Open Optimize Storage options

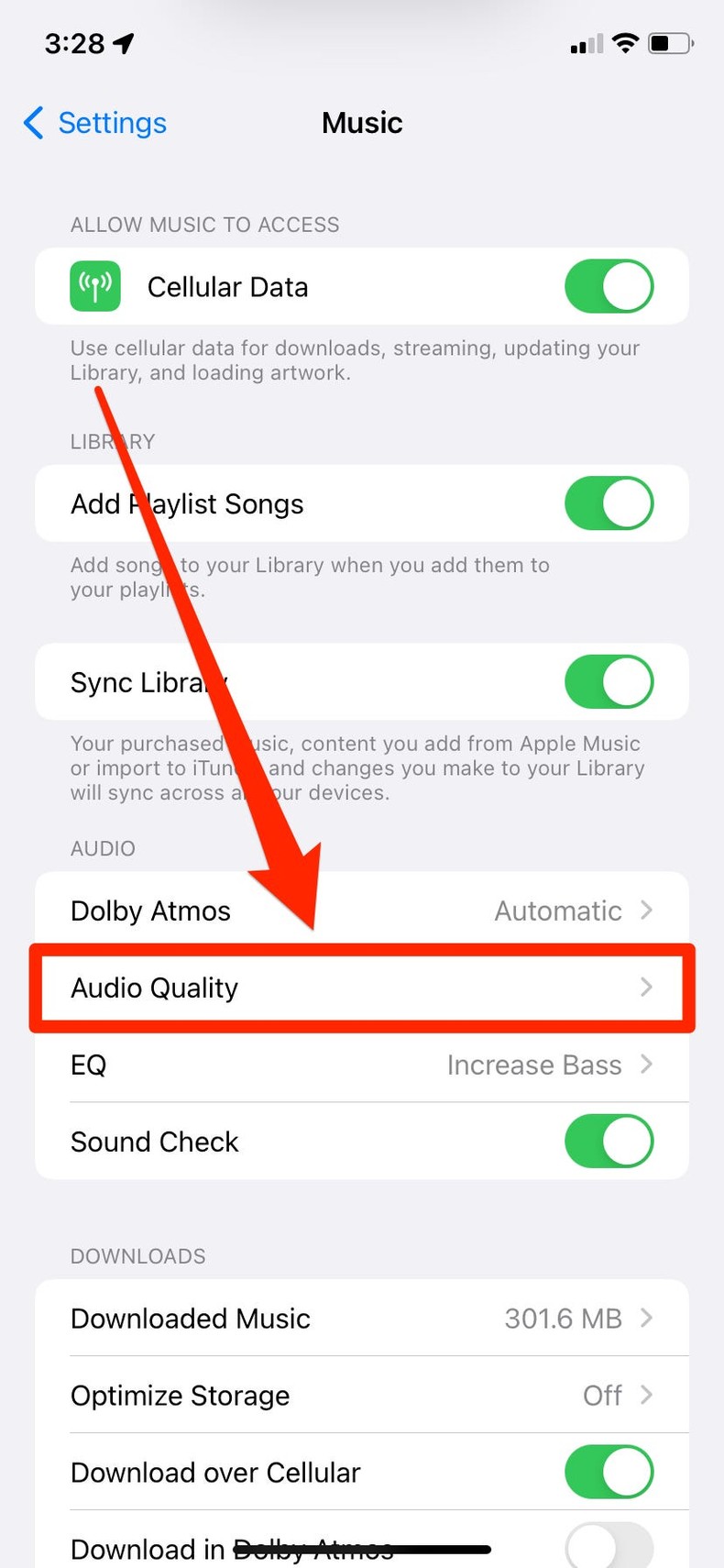point(362,1396)
